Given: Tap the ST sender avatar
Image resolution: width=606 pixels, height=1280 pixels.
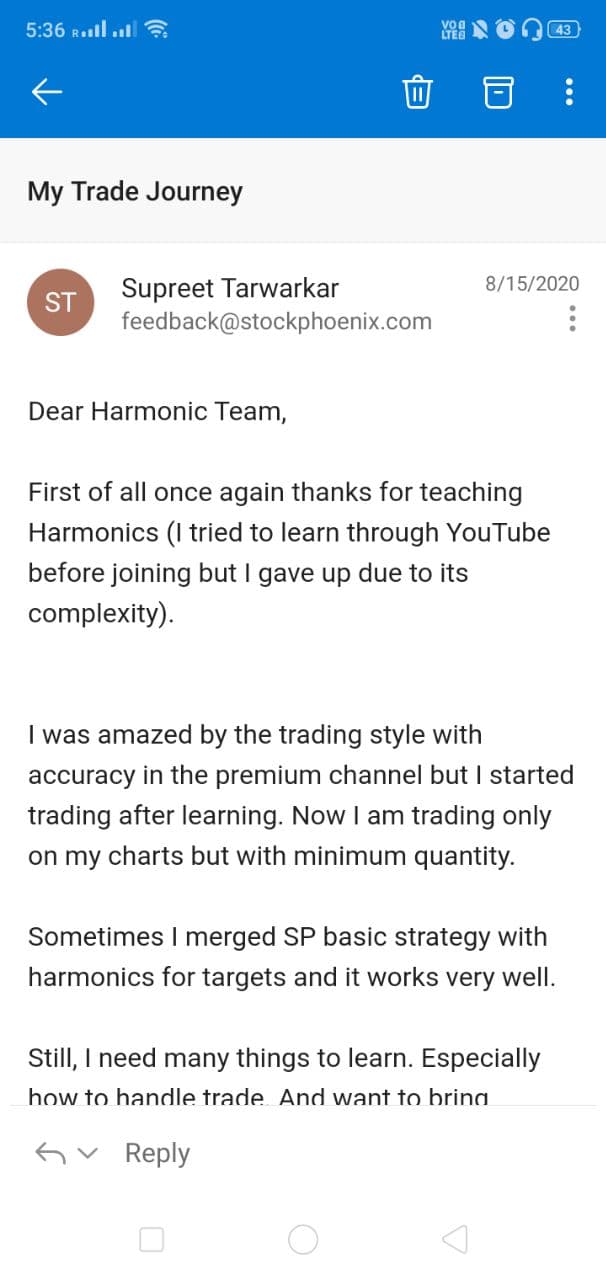Looking at the screenshot, I should (60, 302).
